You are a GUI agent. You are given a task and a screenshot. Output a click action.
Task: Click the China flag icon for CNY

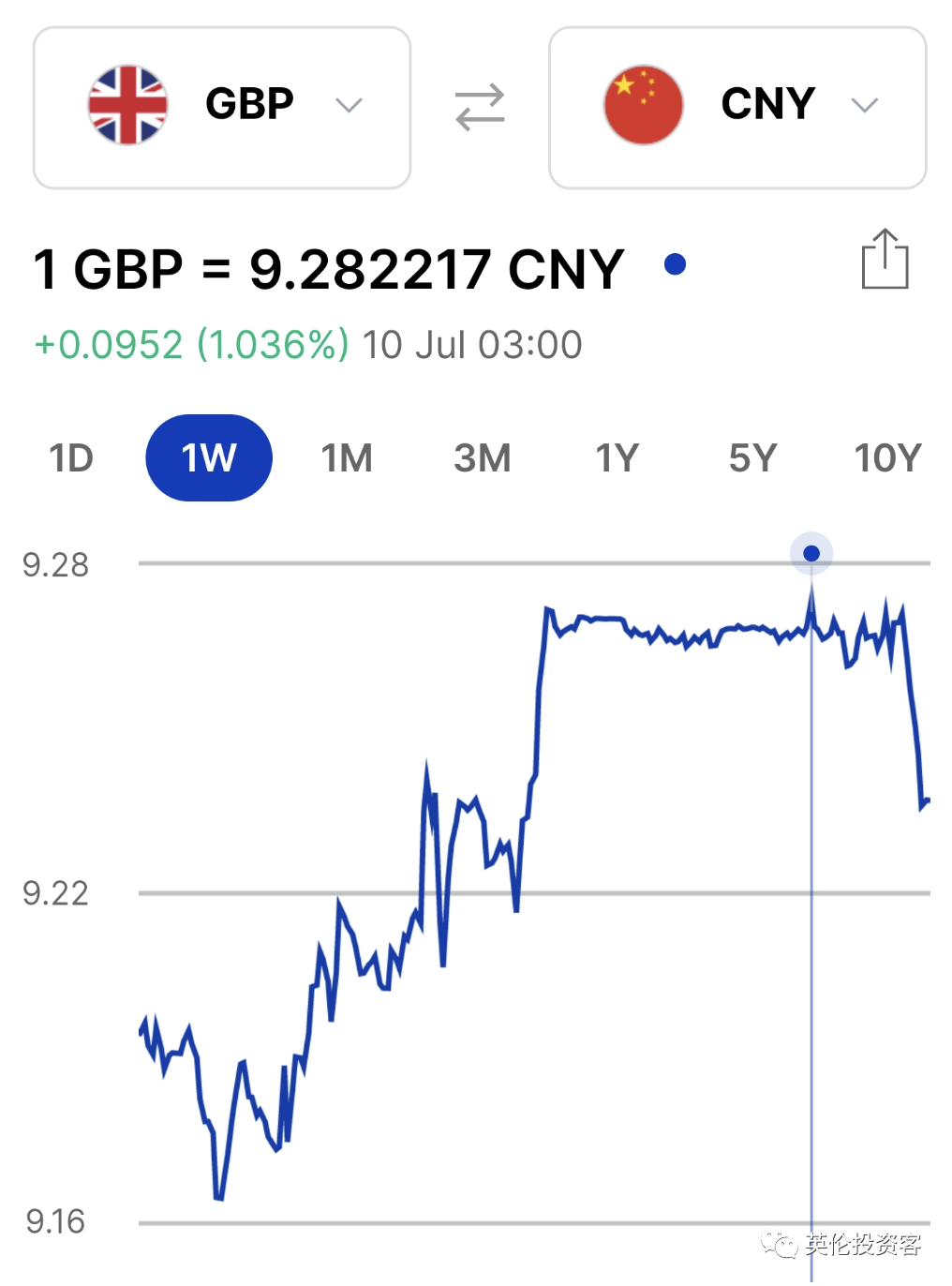click(x=643, y=104)
